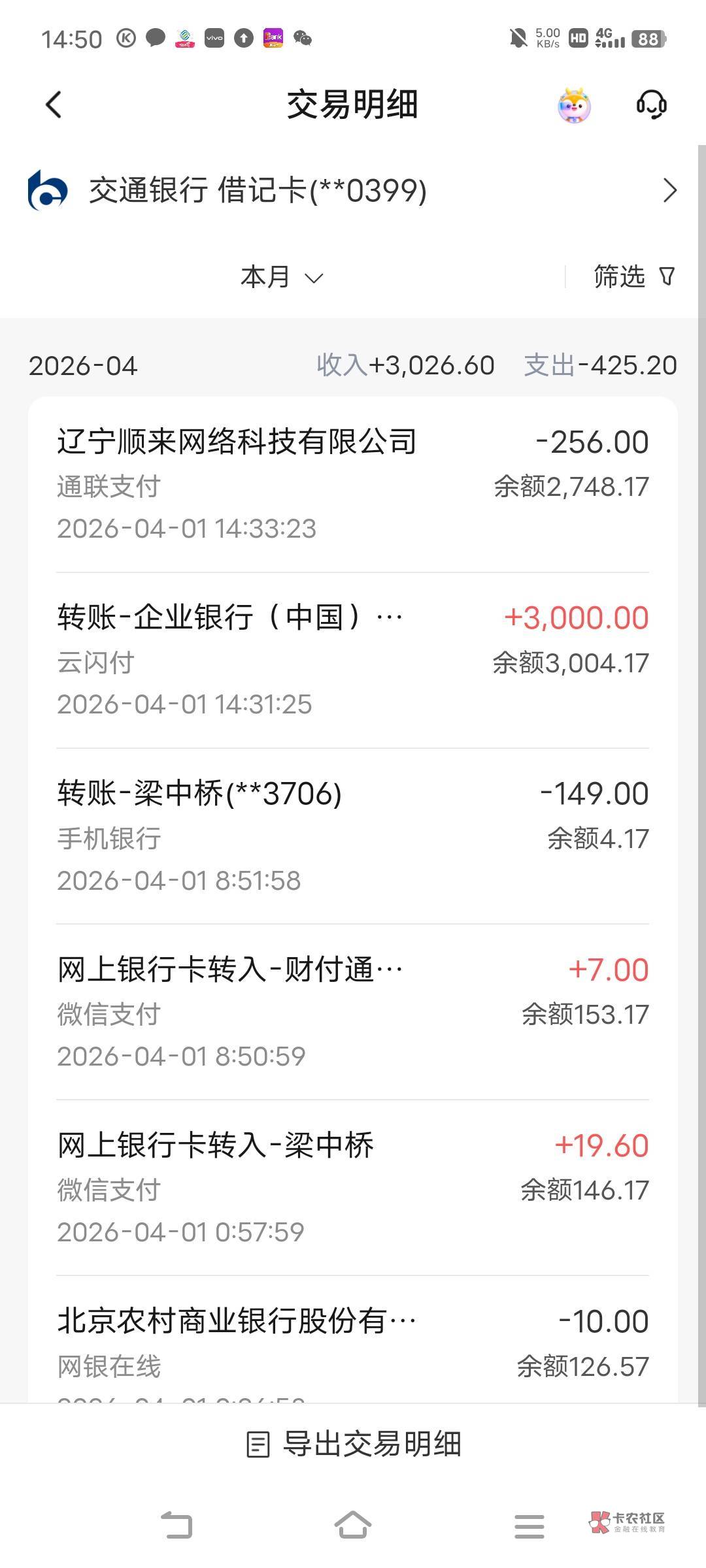Open the 辽宁顺来网络科技有限公司 -256.00 transaction
Image resolution: width=706 pixels, height=1568 pixels.
point(353,485)
